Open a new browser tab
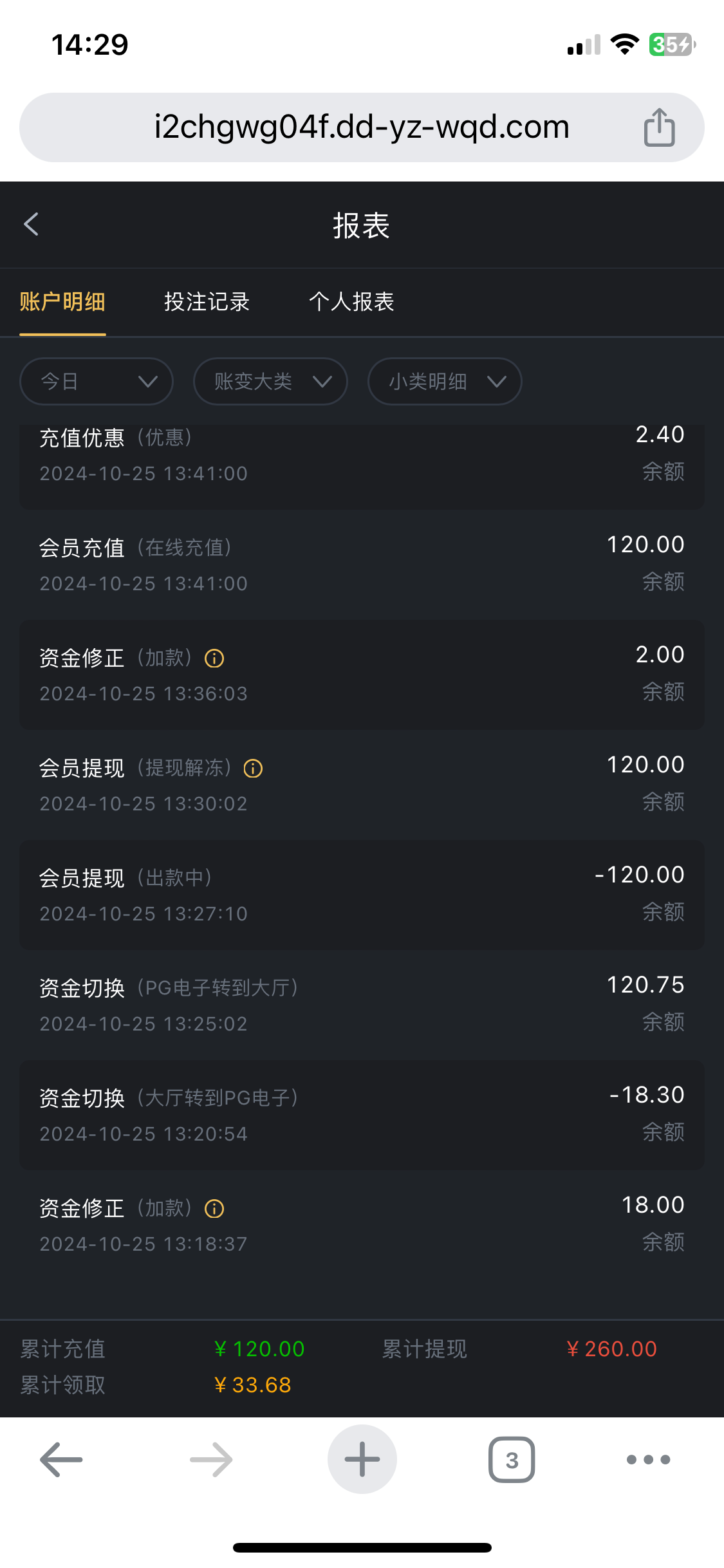 (x=362, y=1459)
